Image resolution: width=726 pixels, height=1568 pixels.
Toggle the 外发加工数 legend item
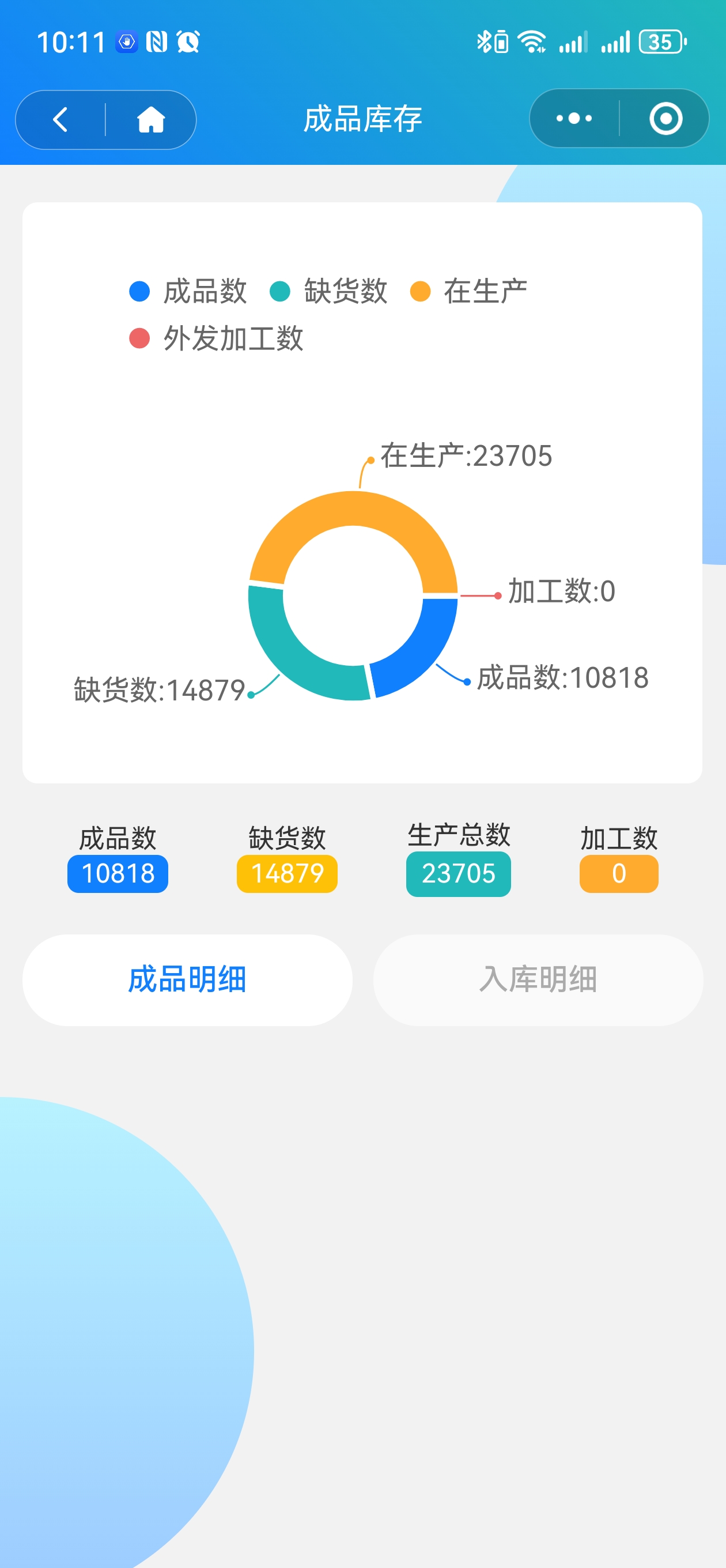[x=217, y=338]
